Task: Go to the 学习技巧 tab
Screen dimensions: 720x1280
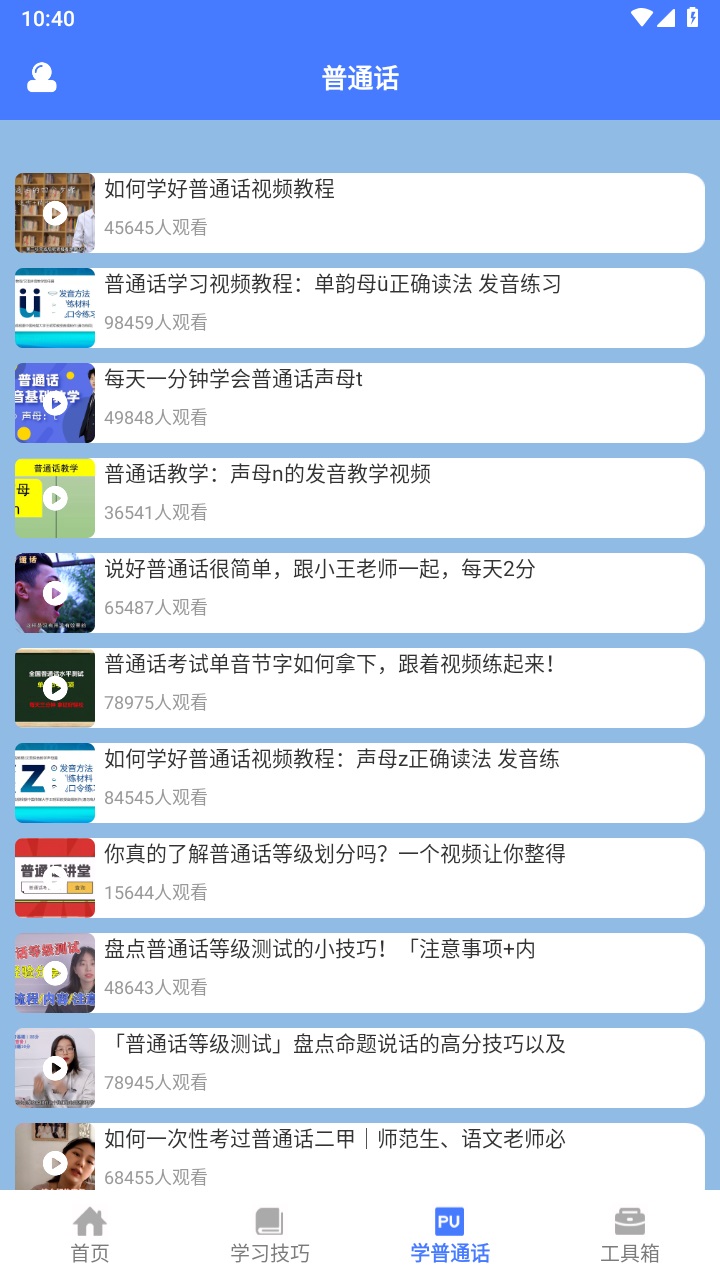Action: 270,1236
